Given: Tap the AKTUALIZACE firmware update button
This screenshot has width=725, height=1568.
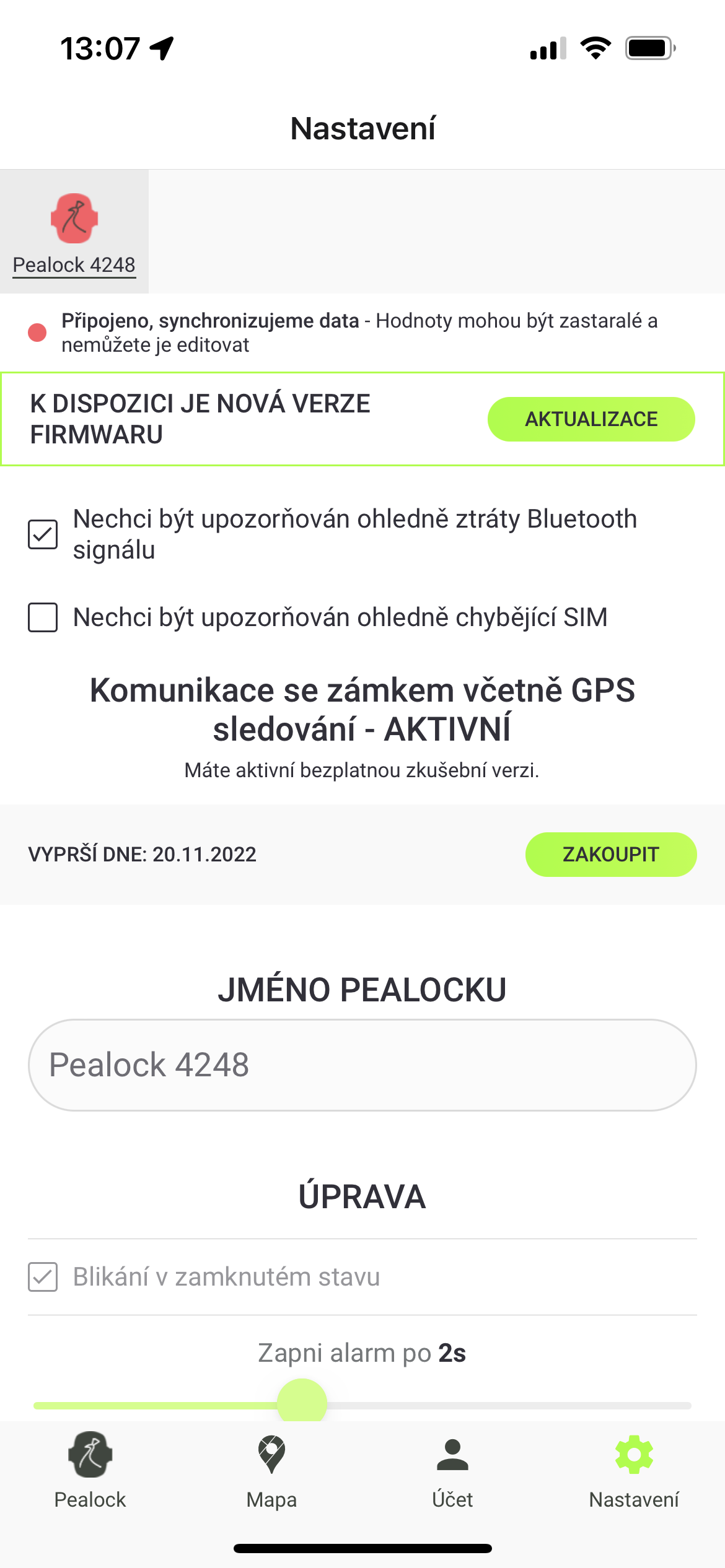Looking at the screenshot, I should pos(591,419).
